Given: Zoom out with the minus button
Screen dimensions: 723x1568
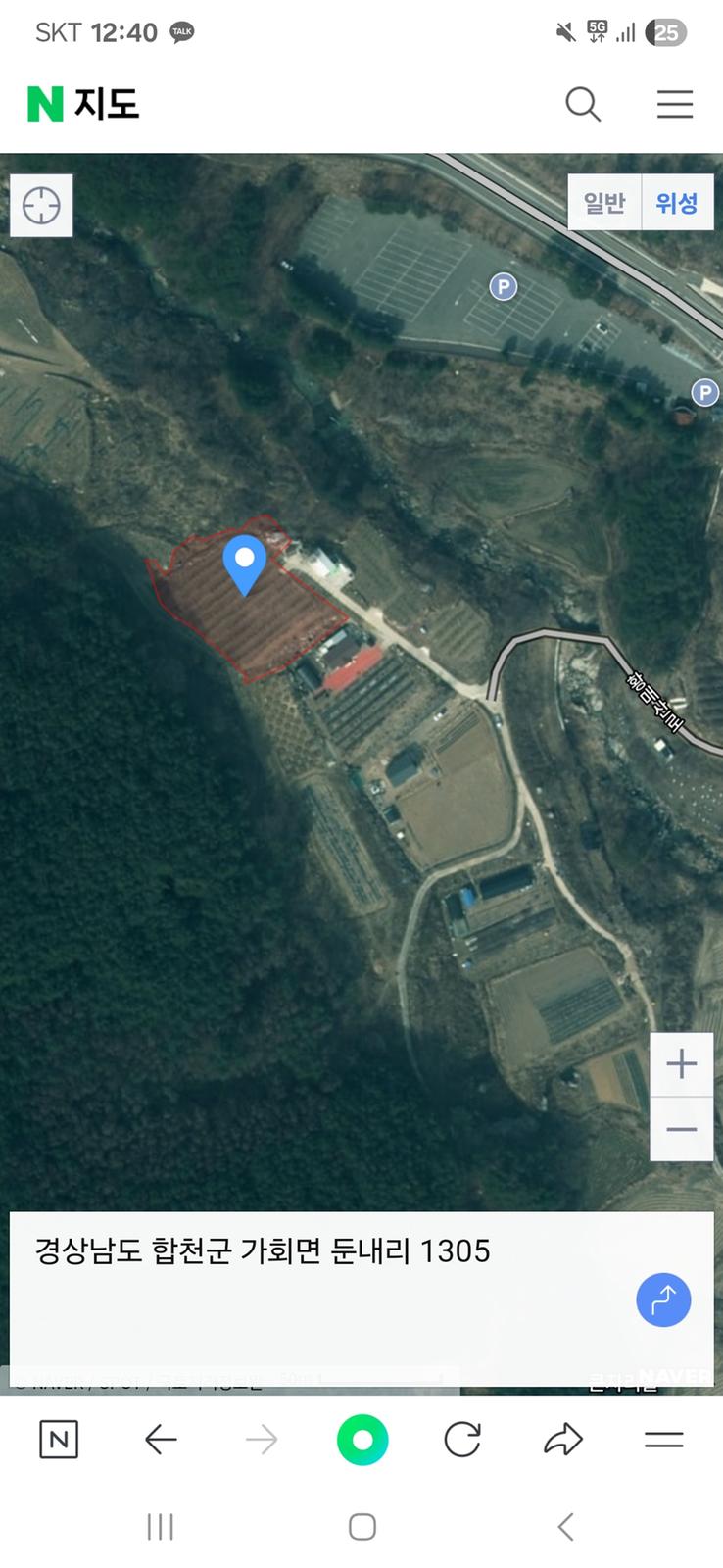Looking at the screenshot, I should point(681,1129).
